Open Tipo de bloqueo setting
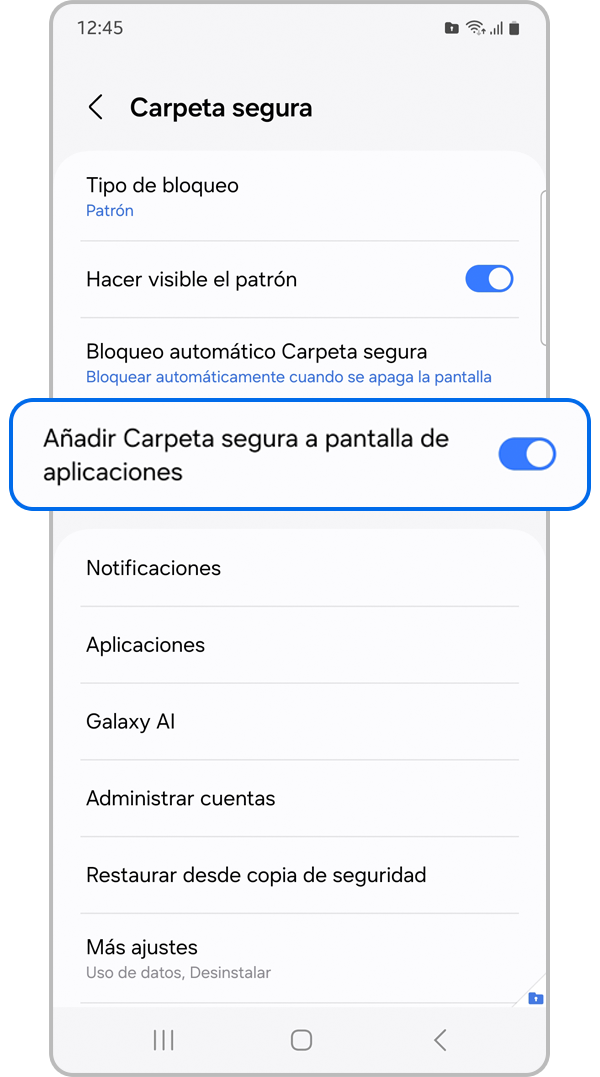 300,197
